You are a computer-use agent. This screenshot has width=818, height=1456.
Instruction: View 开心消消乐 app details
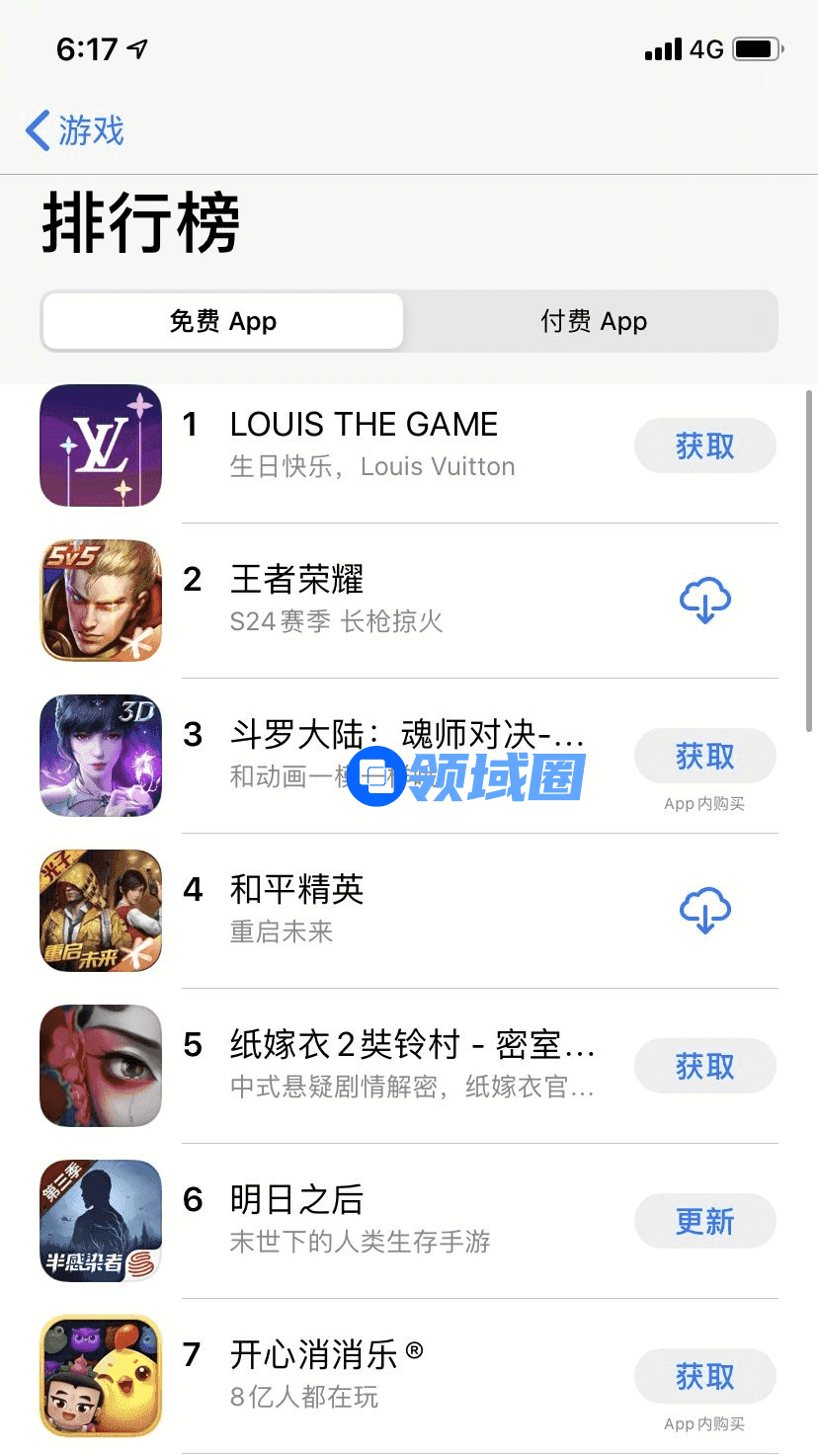314,1354
